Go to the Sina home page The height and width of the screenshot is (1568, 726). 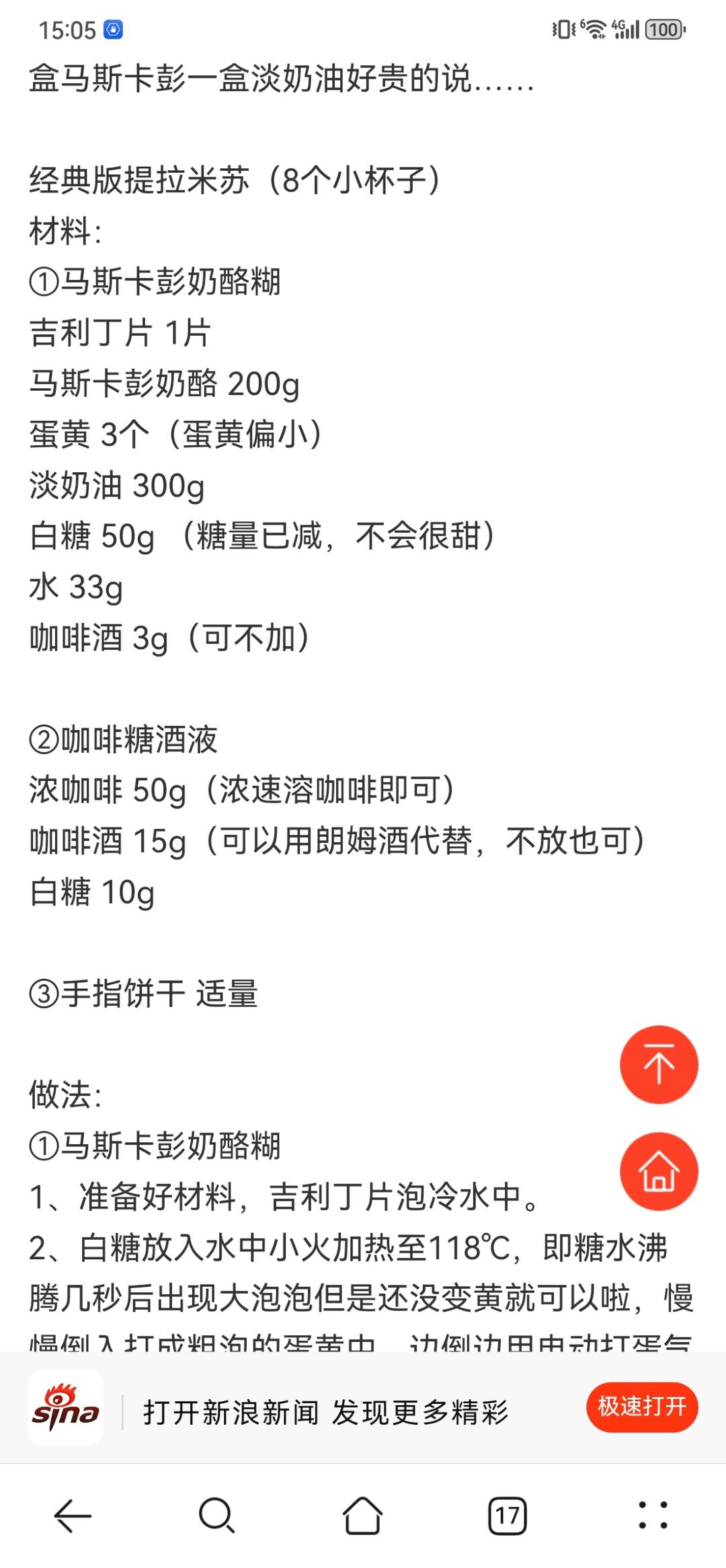658,1171
